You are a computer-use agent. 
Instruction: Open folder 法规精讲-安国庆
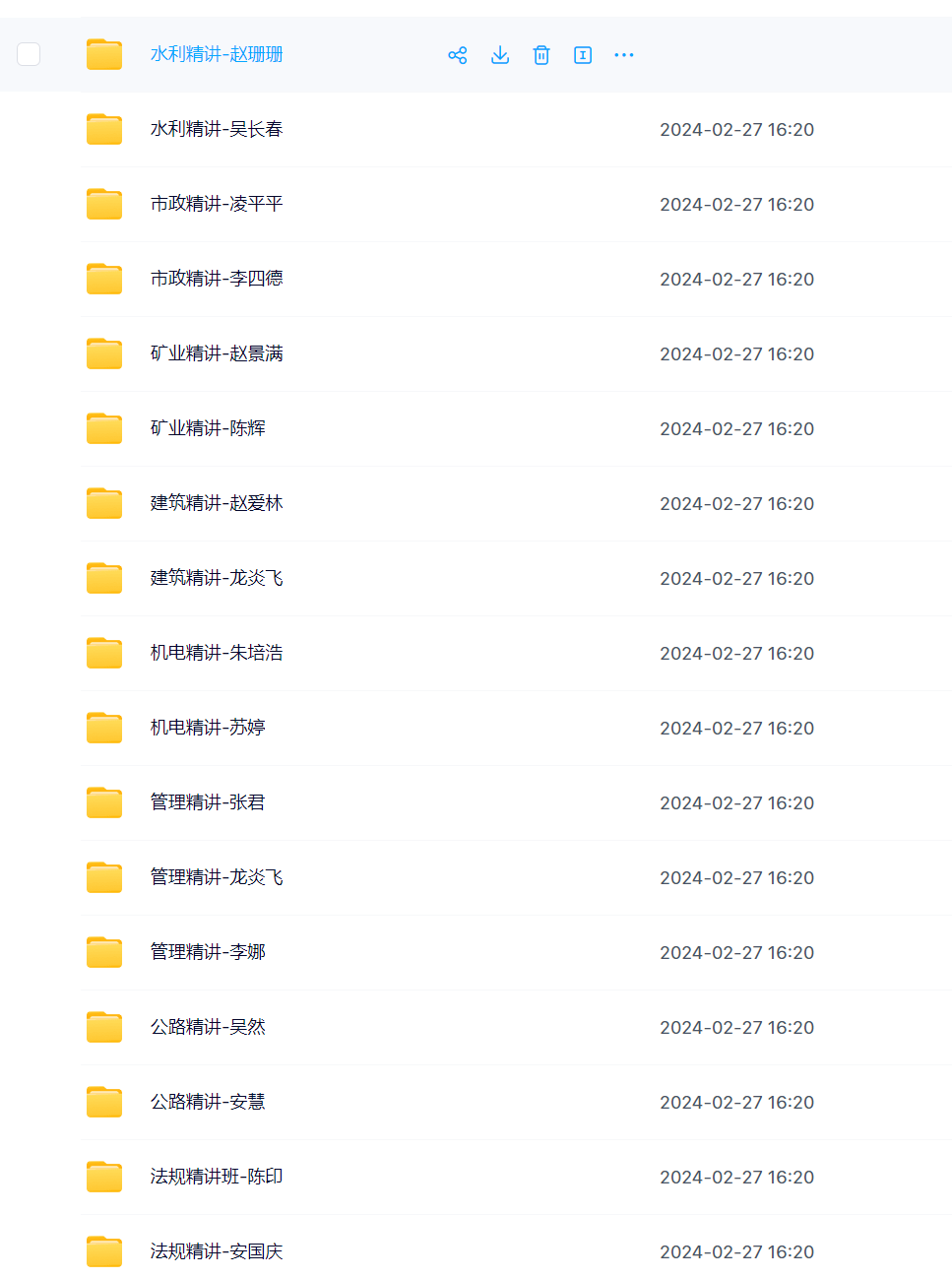coord(217,1251)
